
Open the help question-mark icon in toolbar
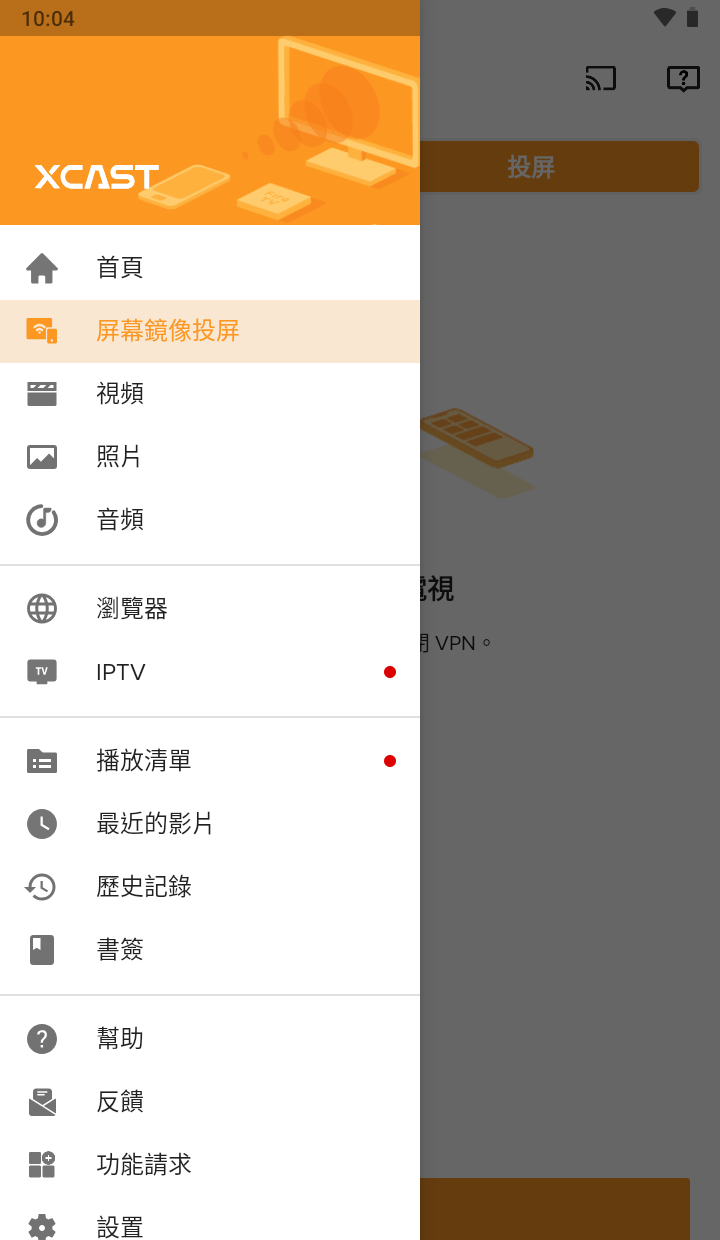(683, 78)
